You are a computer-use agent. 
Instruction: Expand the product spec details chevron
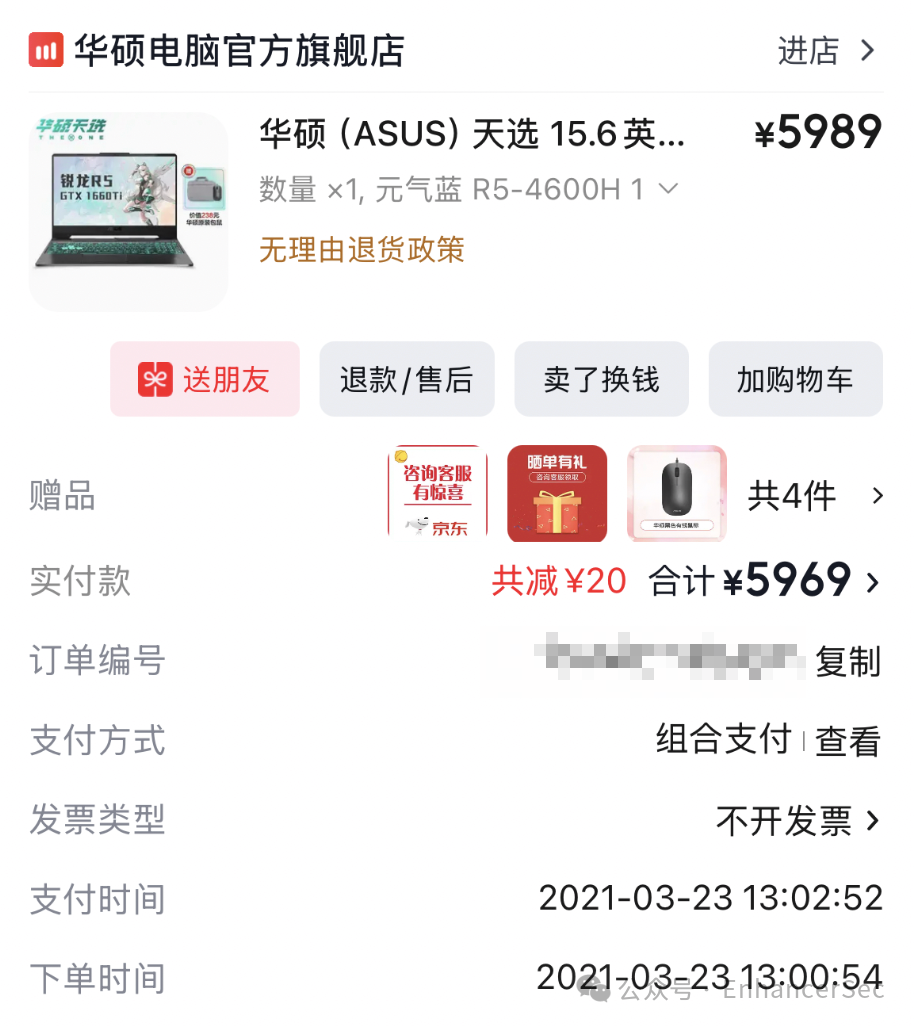pos(667,189)
